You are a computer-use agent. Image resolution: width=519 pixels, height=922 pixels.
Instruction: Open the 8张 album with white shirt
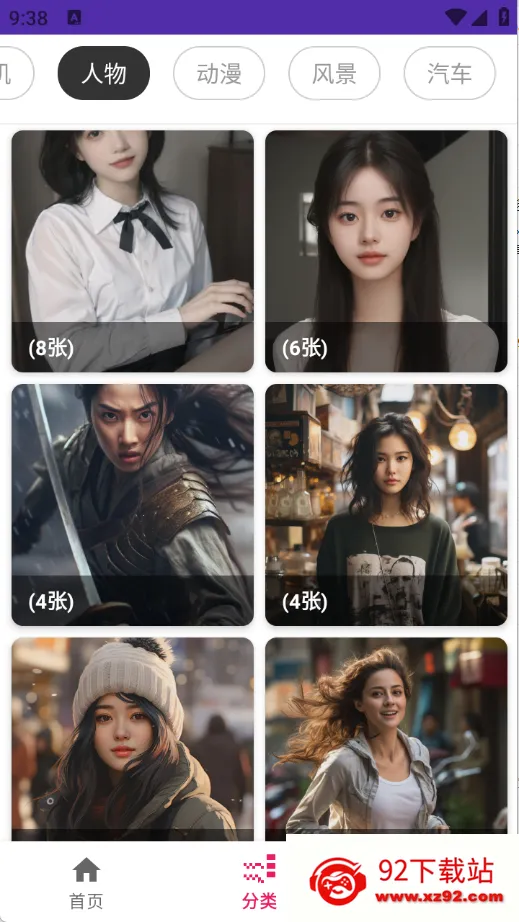(133, 251)
